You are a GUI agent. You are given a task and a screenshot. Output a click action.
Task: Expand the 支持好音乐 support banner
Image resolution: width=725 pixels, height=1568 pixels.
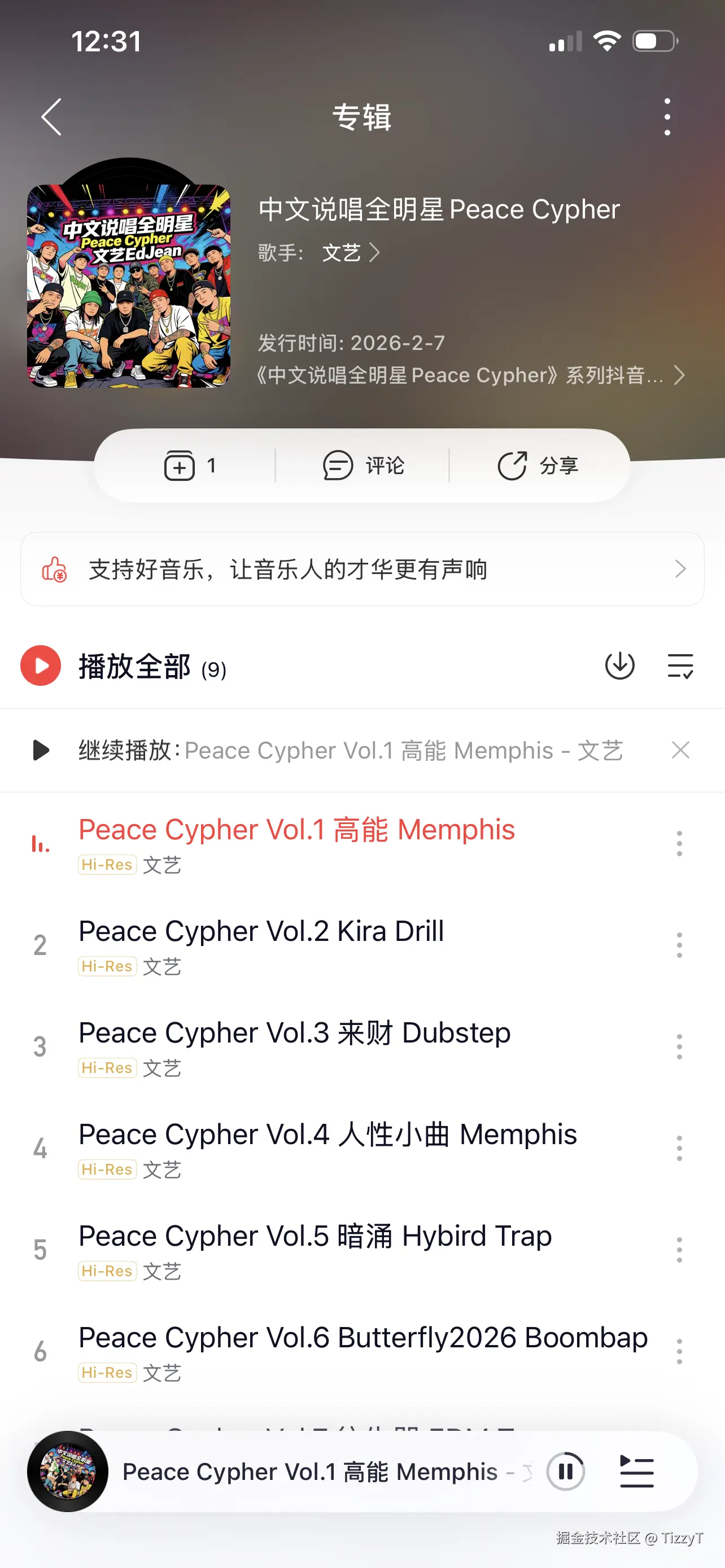pos(681,568)
